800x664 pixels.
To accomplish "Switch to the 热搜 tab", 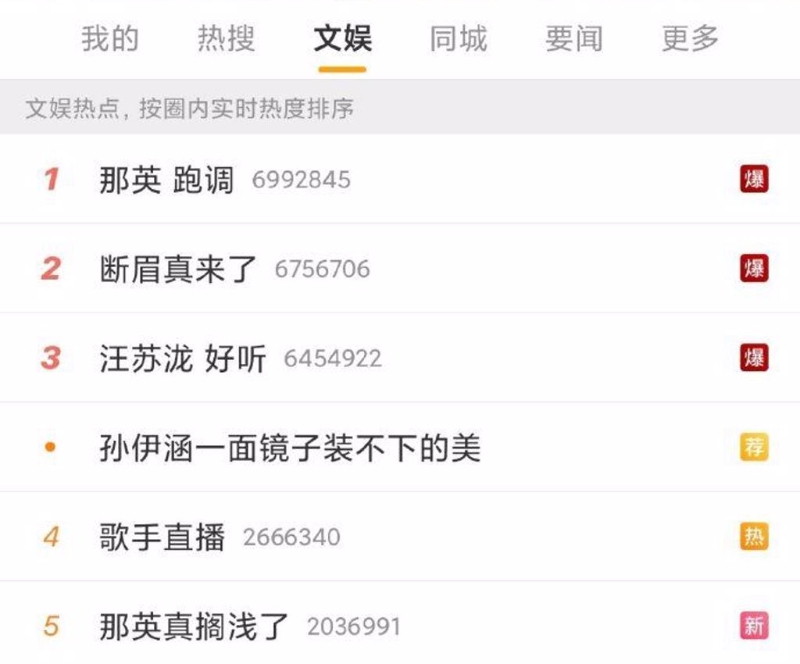I will (x=226, y=39).
